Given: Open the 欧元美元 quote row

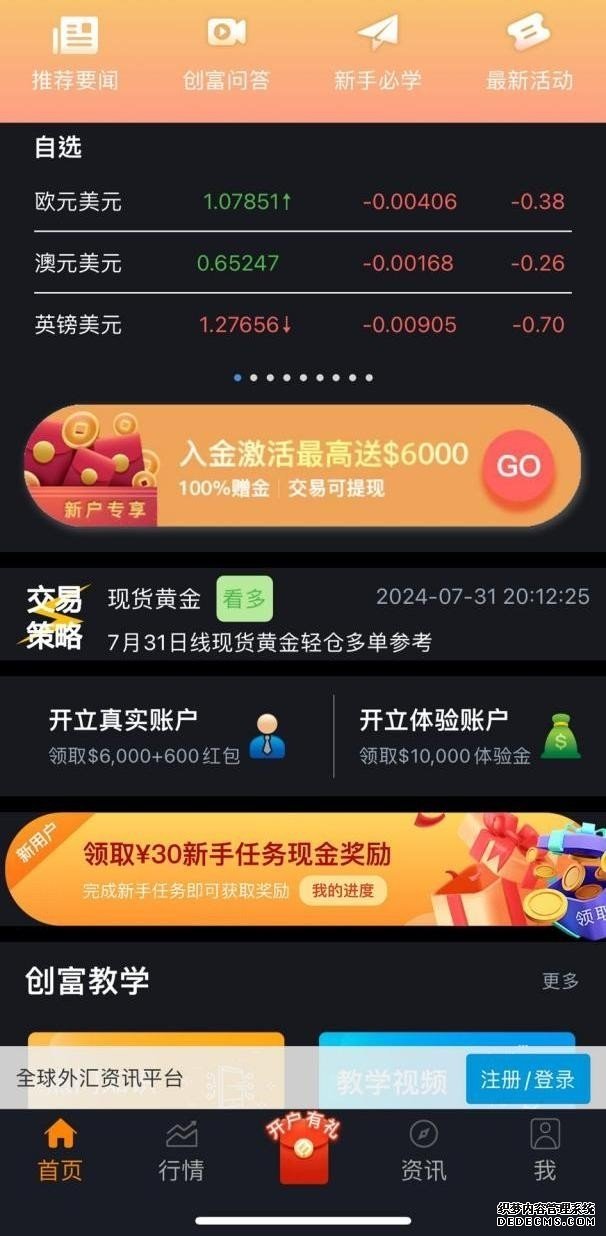Looking at the screenshot, I should pyautogui.click(x=302, y=202).
